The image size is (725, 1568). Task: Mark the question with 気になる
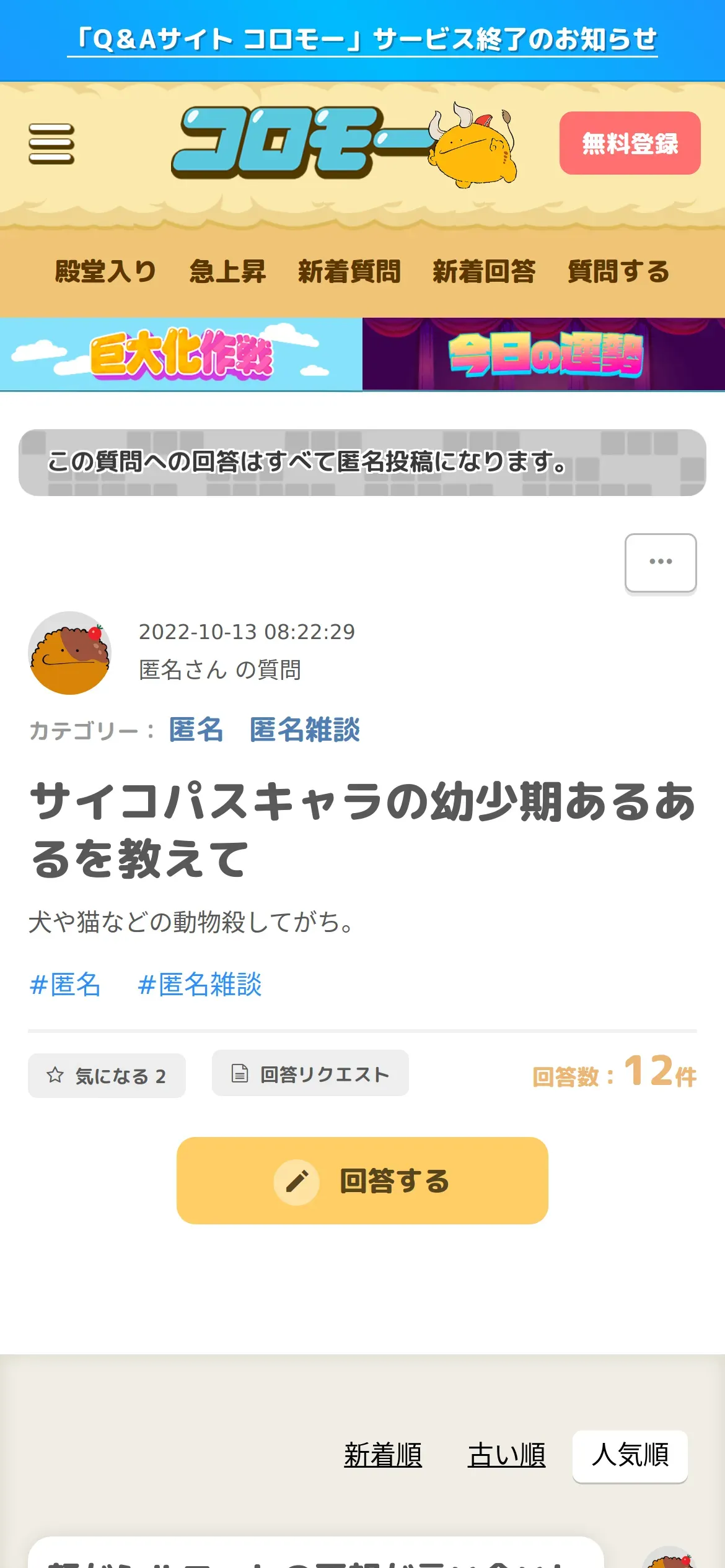coord(107,1076)
